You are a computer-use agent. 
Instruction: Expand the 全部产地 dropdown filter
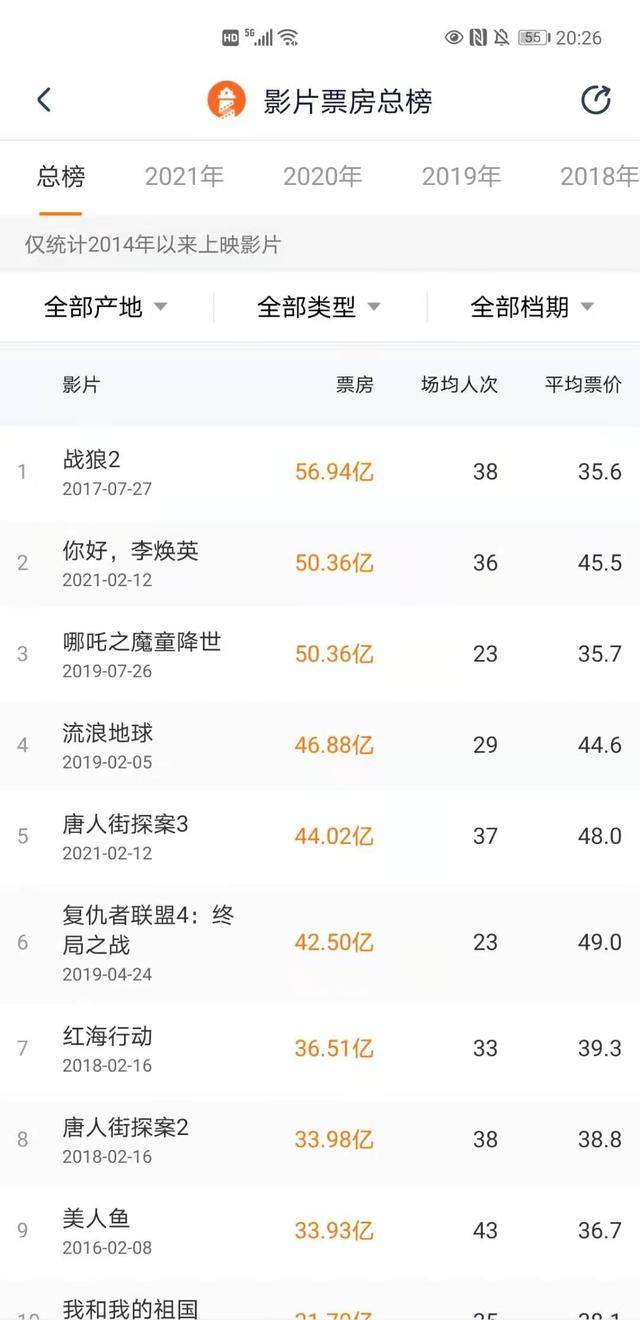pos(105,307)
